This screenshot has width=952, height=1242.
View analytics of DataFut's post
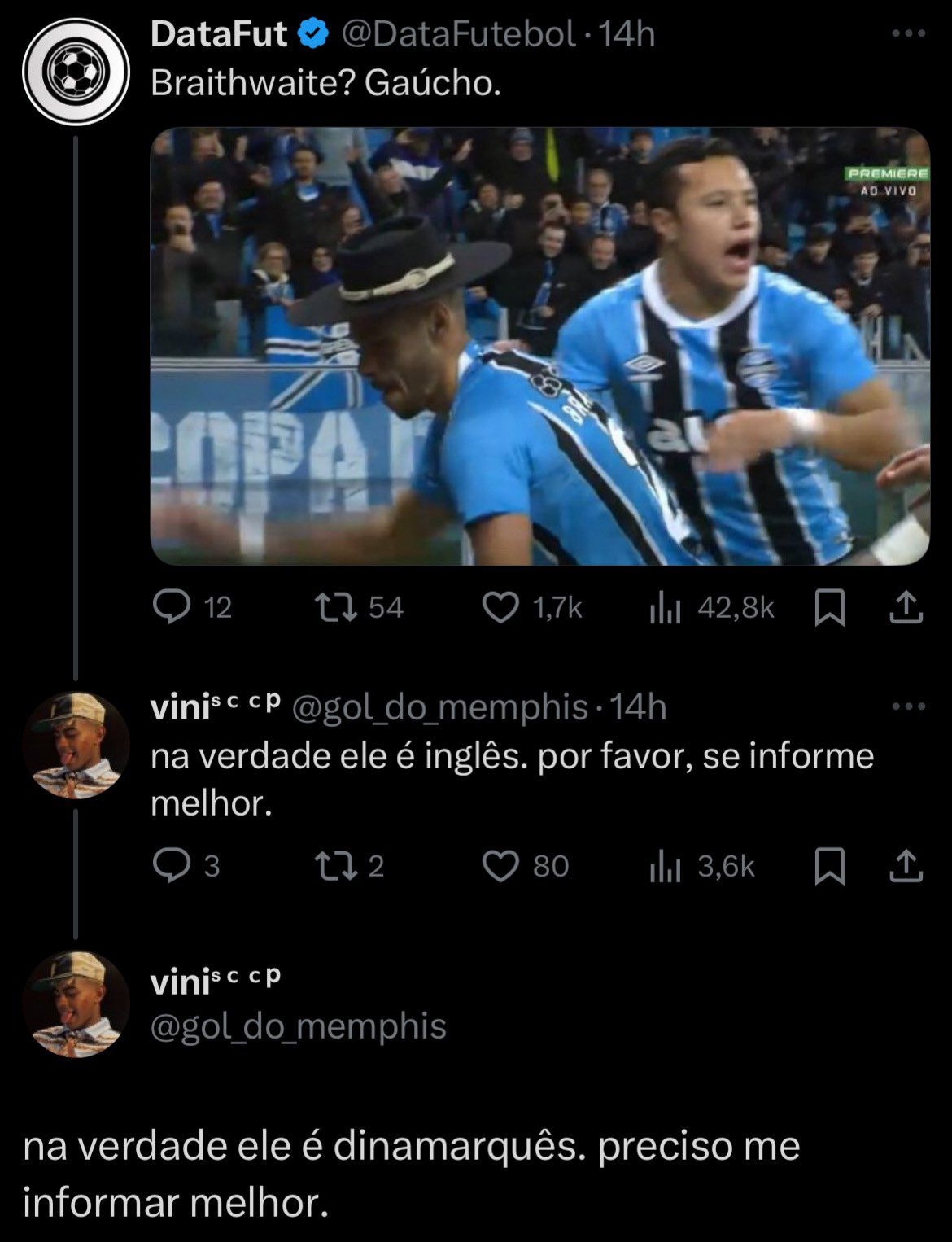coord(665,607)
